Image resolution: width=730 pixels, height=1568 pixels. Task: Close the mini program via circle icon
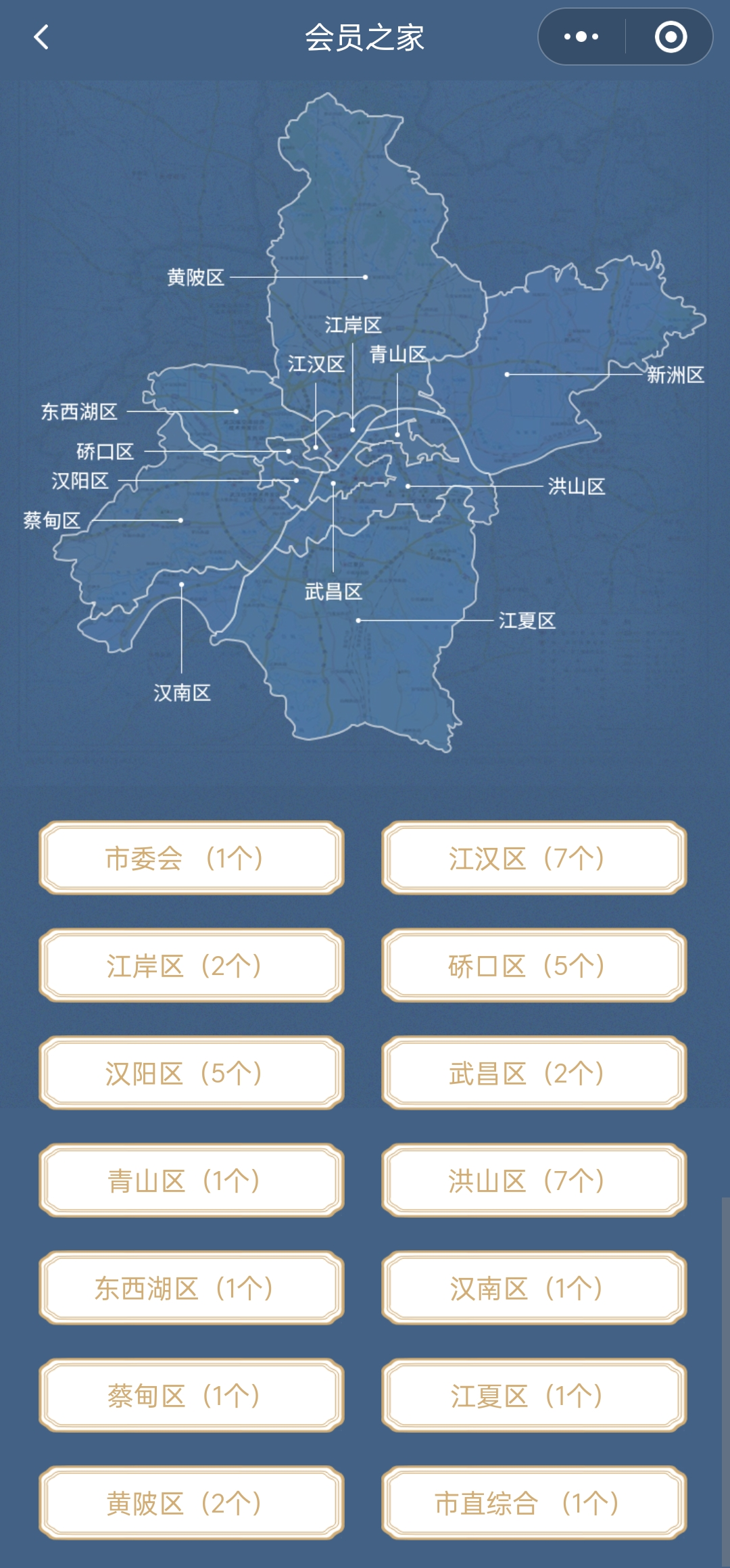[671, 37]
